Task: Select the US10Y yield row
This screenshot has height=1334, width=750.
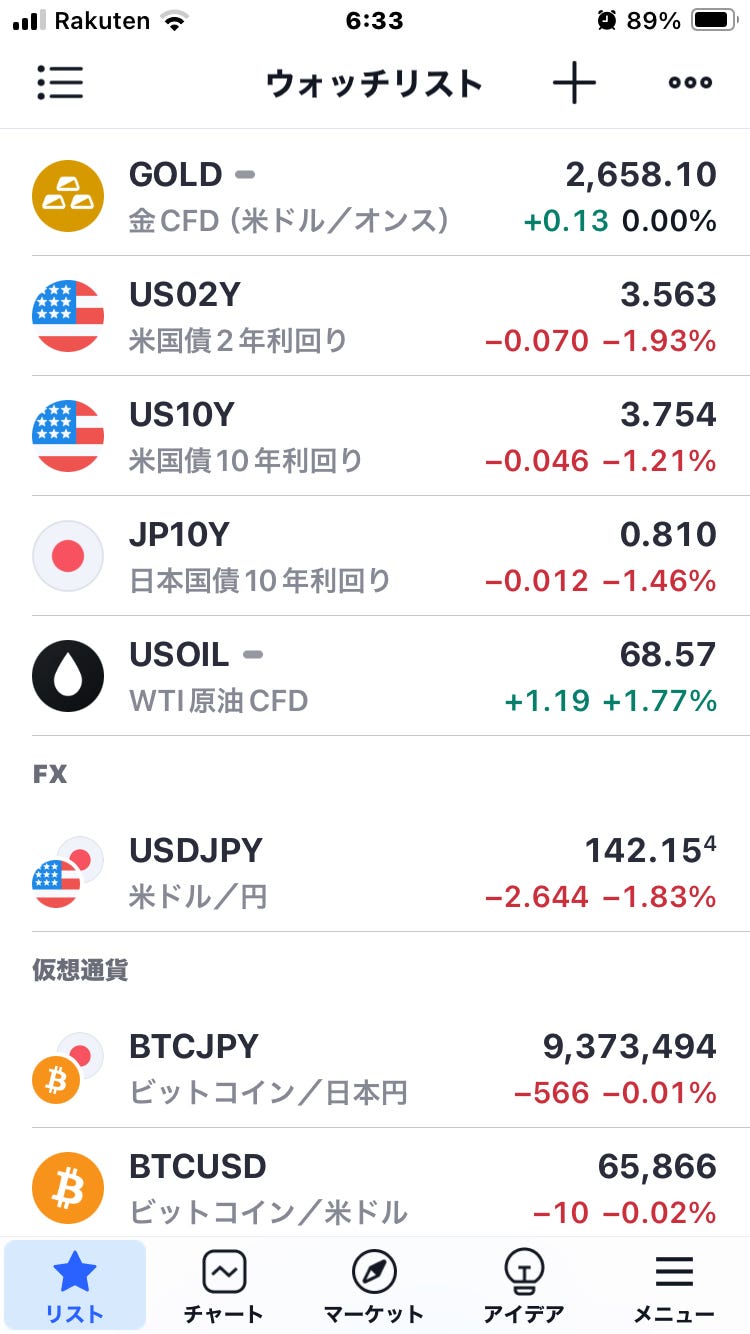Action: 375,436
